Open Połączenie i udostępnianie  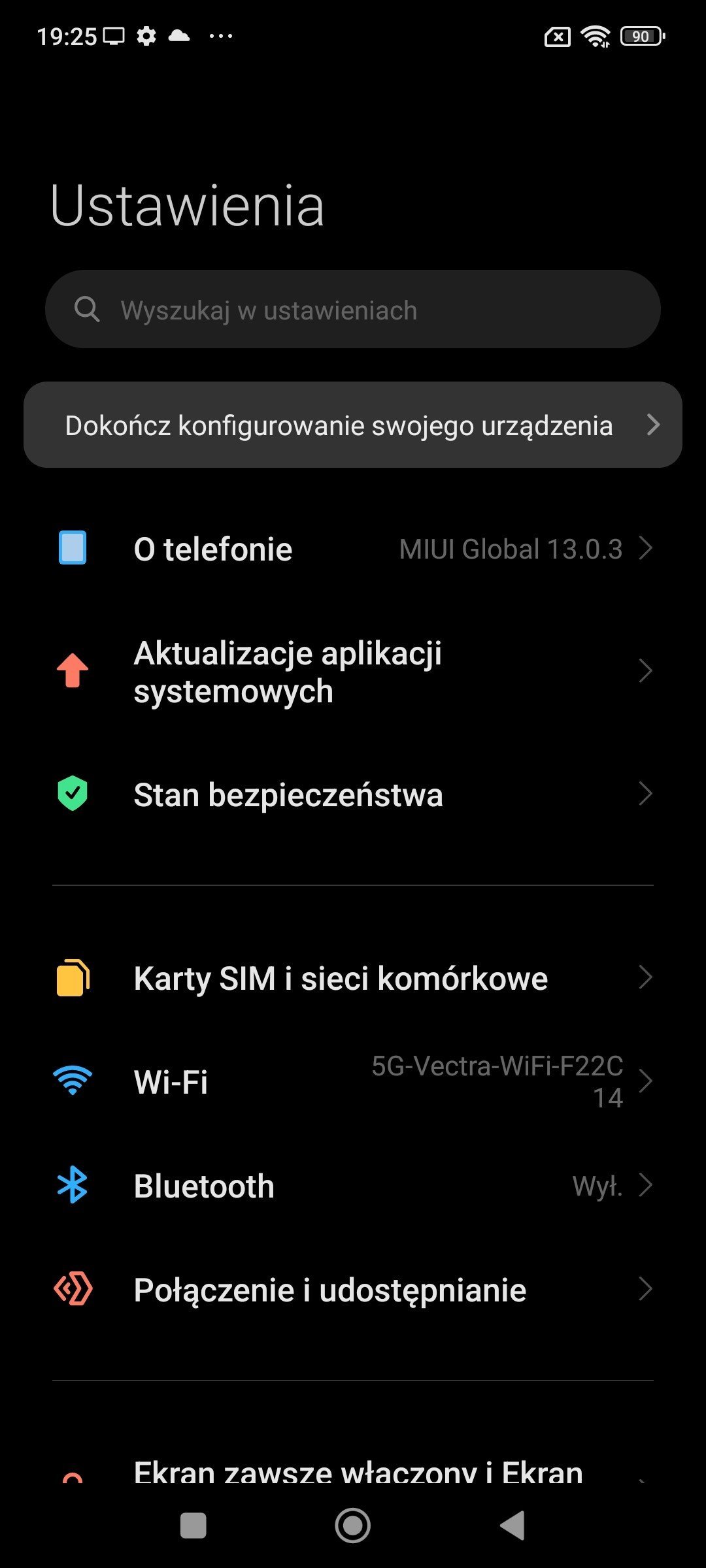coord(353,1290)
